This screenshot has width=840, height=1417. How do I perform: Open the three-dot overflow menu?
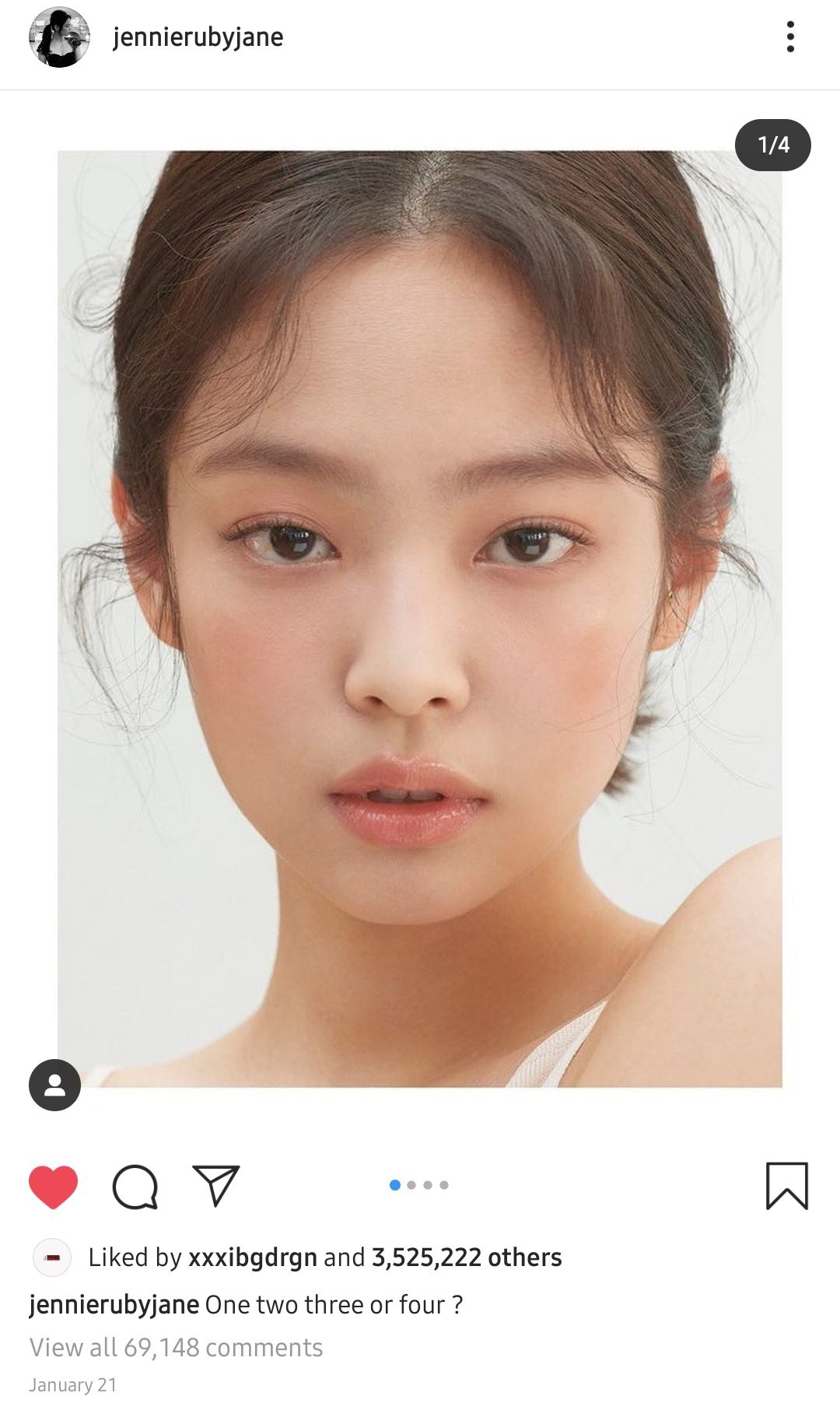pyautogui.click(x=790, y=37)
